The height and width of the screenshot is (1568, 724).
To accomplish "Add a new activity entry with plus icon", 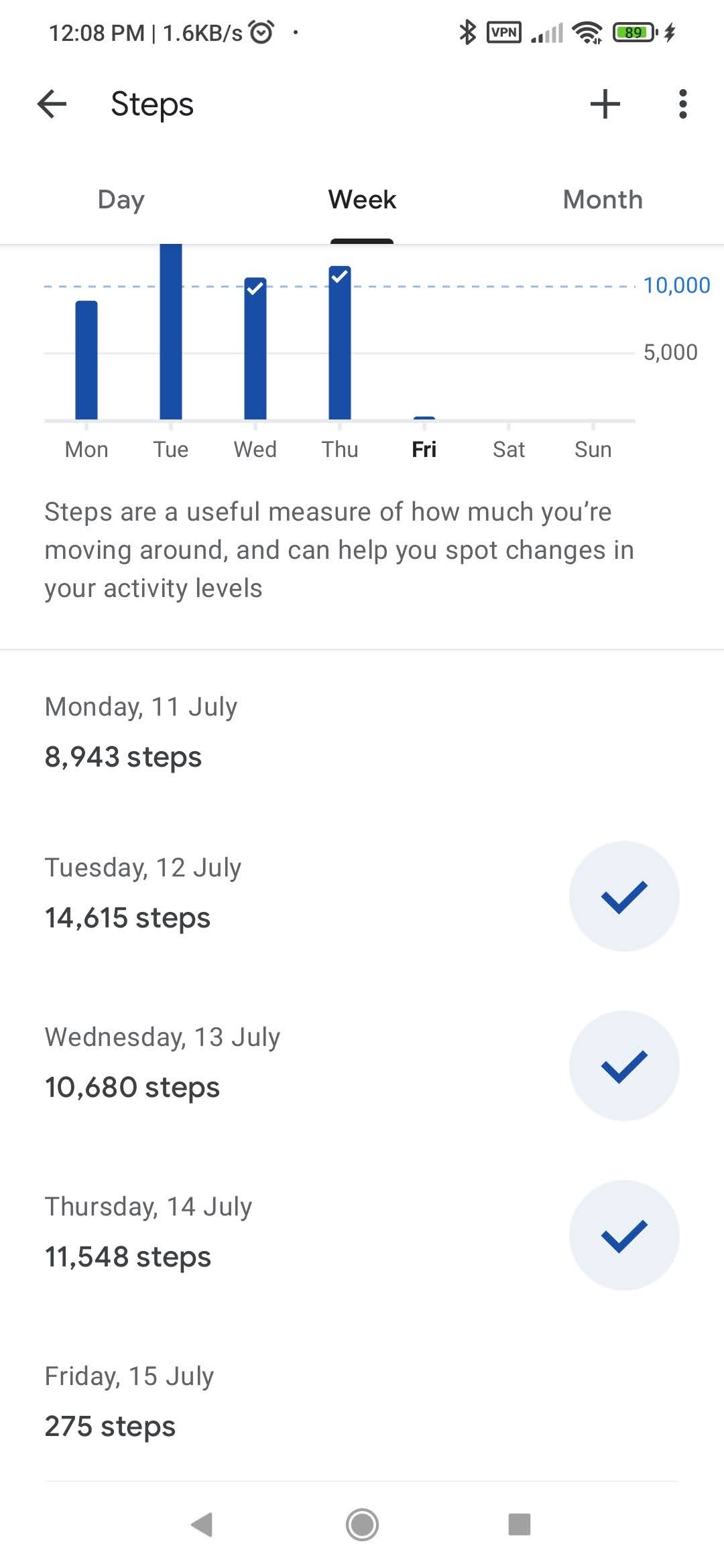I will [x=605, y=104].
